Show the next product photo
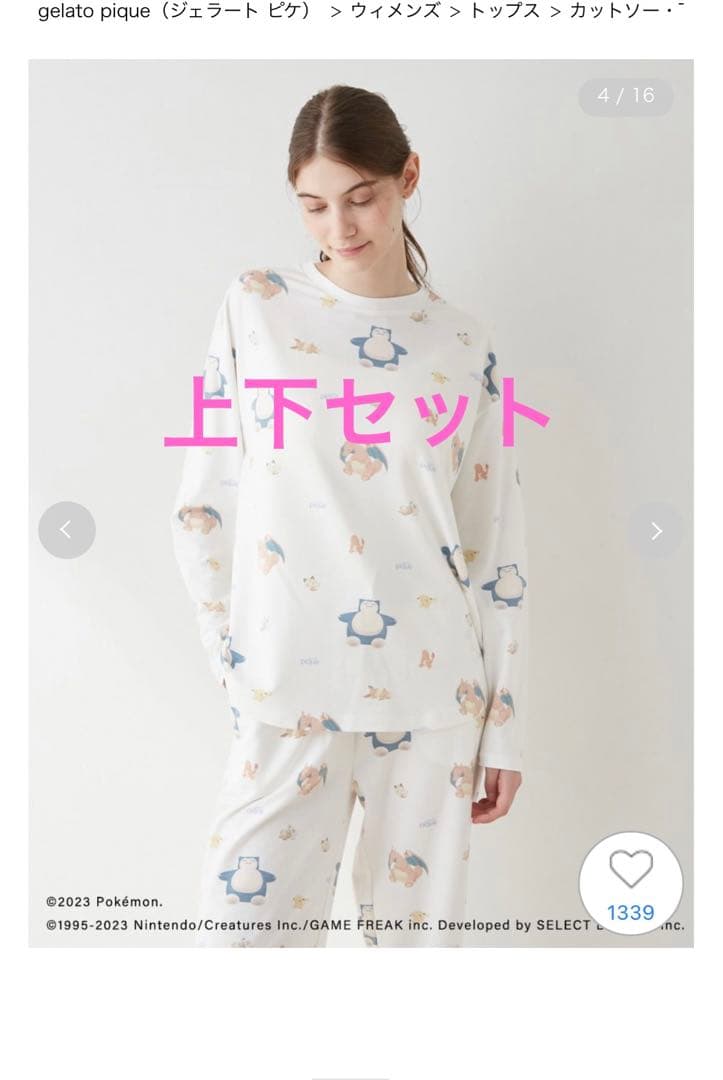Image resolution: width=723 pixels, height=1080 pixels. coord(656,531)
